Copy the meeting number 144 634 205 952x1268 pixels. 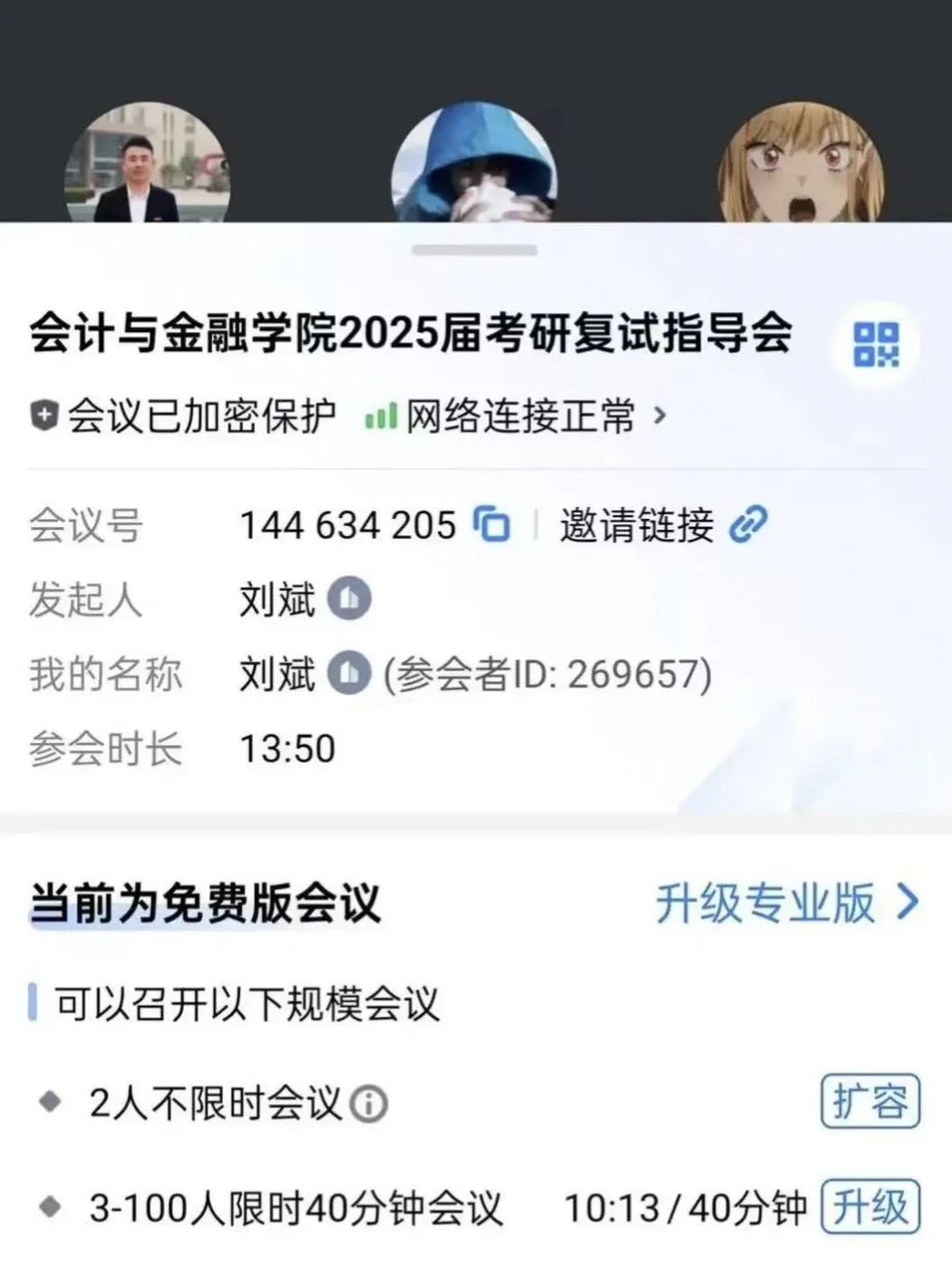(x=492, y=525)
